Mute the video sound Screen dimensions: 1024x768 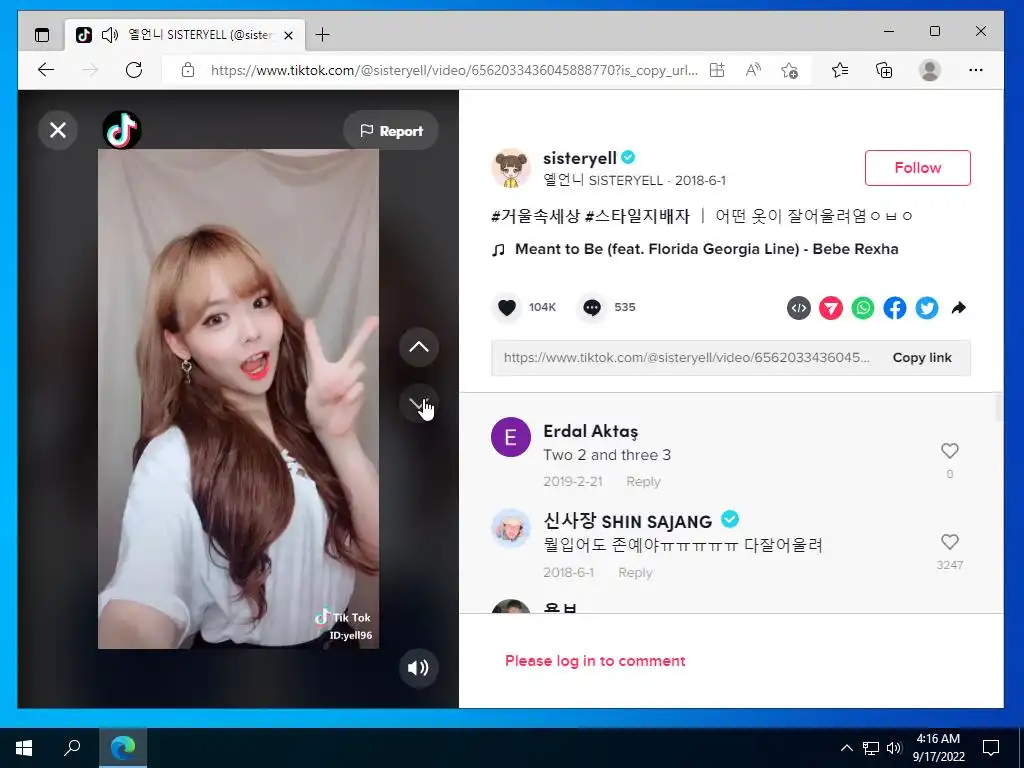click(x=419, y=668)
